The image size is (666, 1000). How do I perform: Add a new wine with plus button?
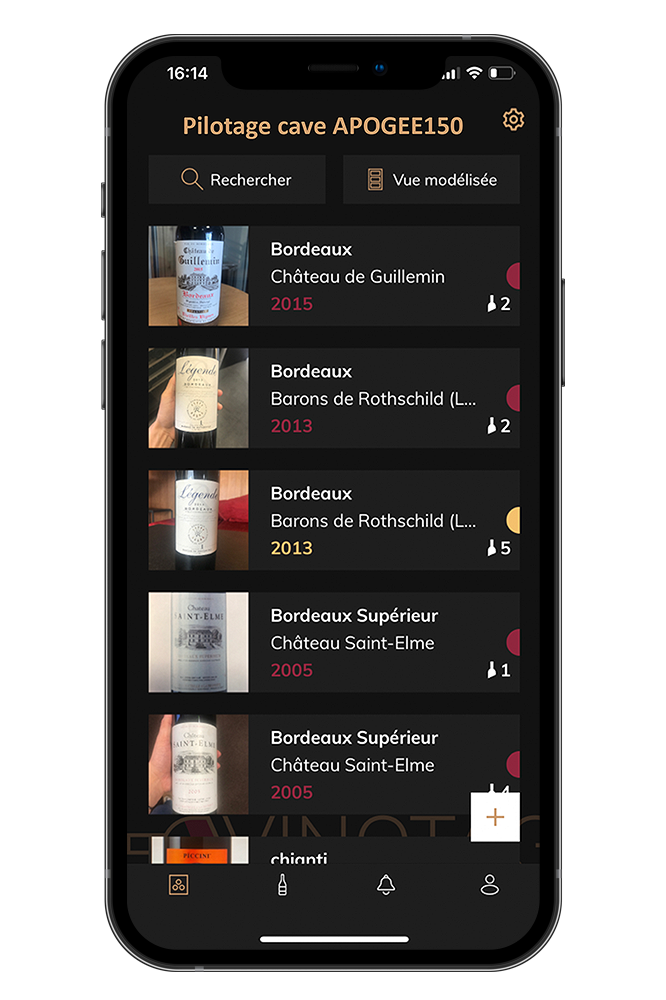[x=495, y=817]
